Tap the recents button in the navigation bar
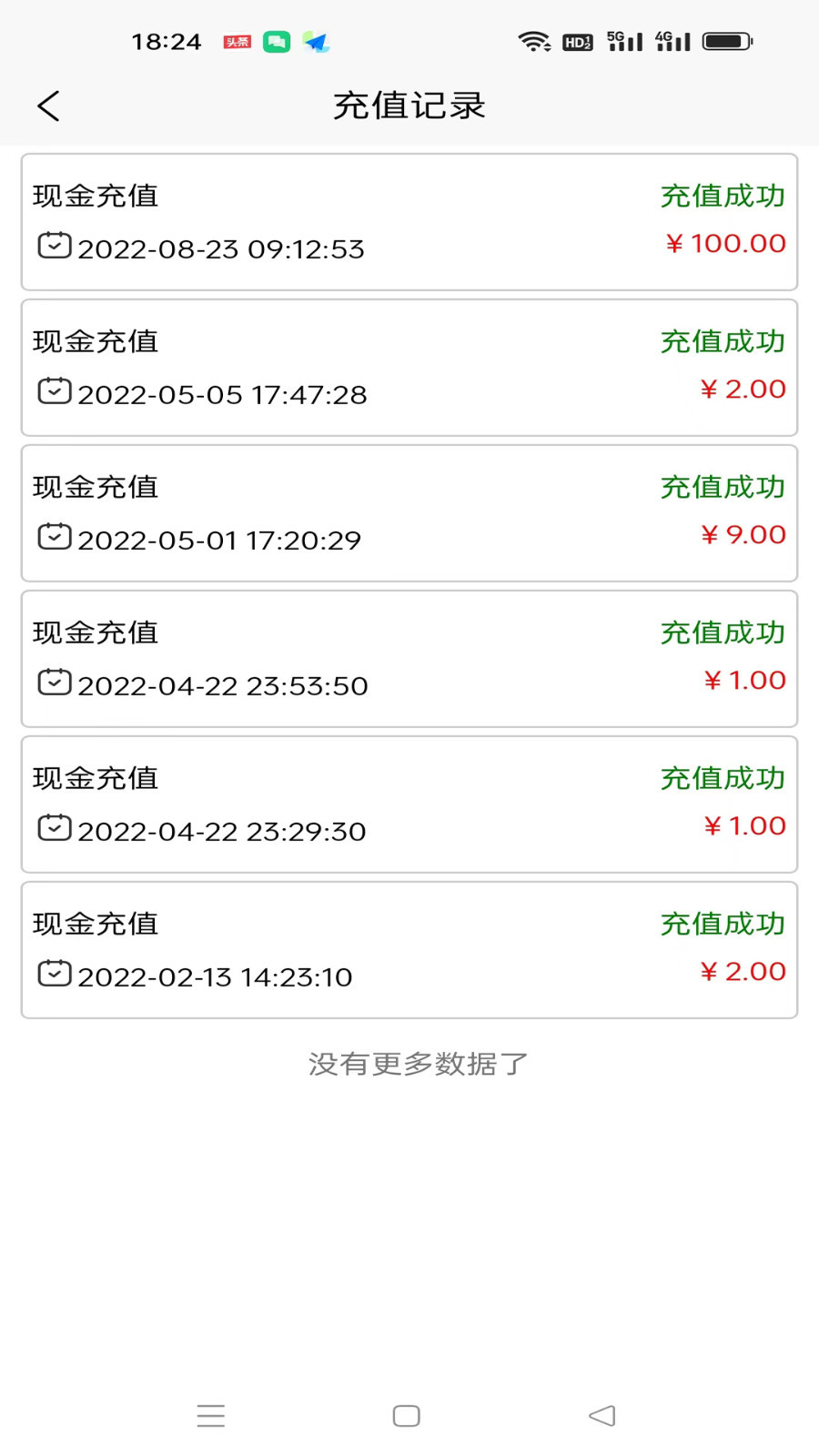 [x=211, y=1416]
